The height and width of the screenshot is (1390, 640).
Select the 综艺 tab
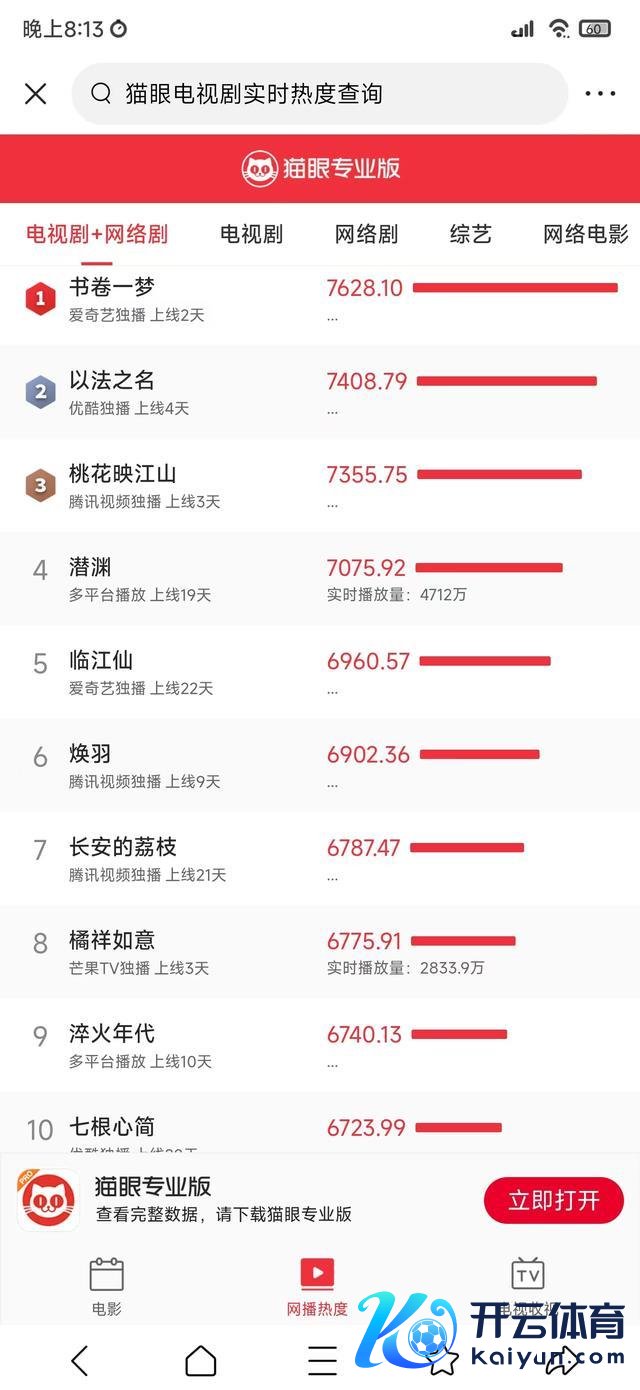(471, 234)
